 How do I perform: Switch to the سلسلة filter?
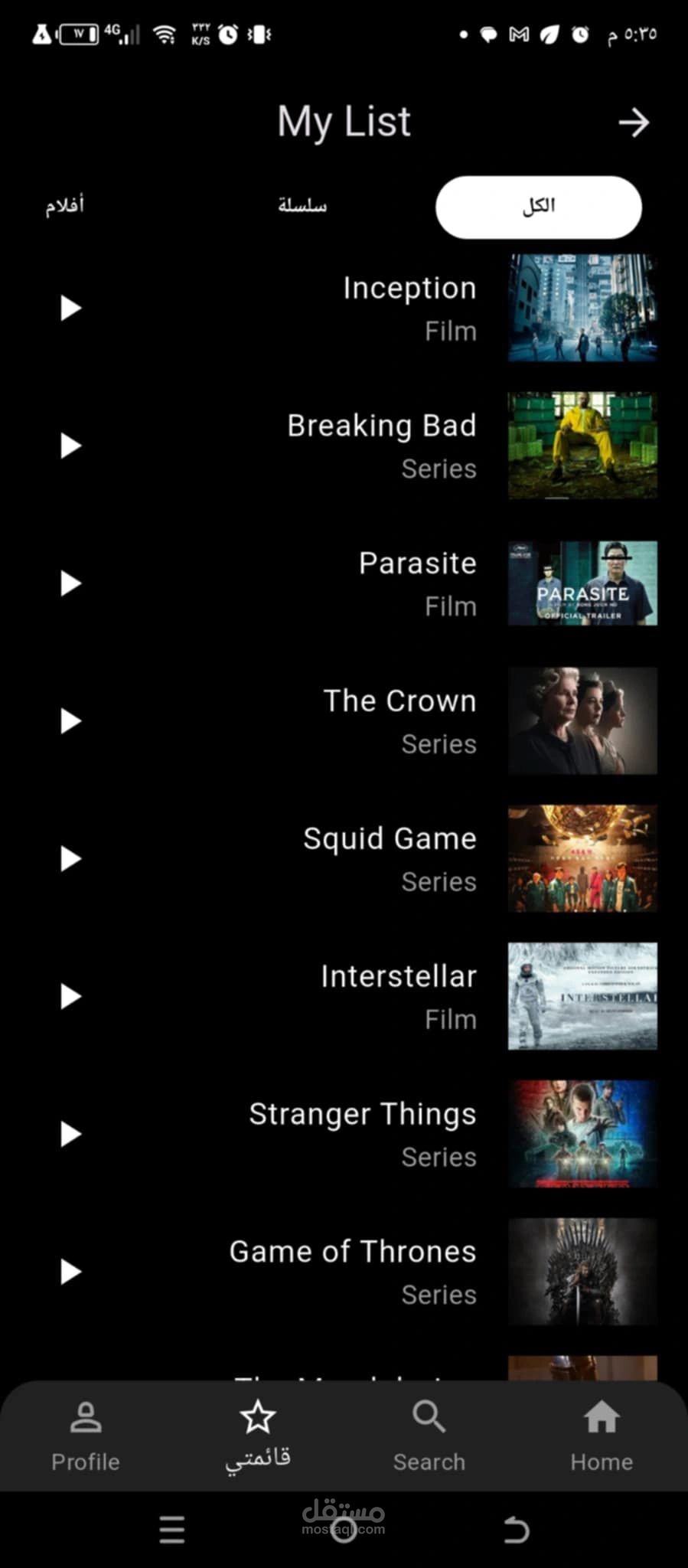coord(302,205)
